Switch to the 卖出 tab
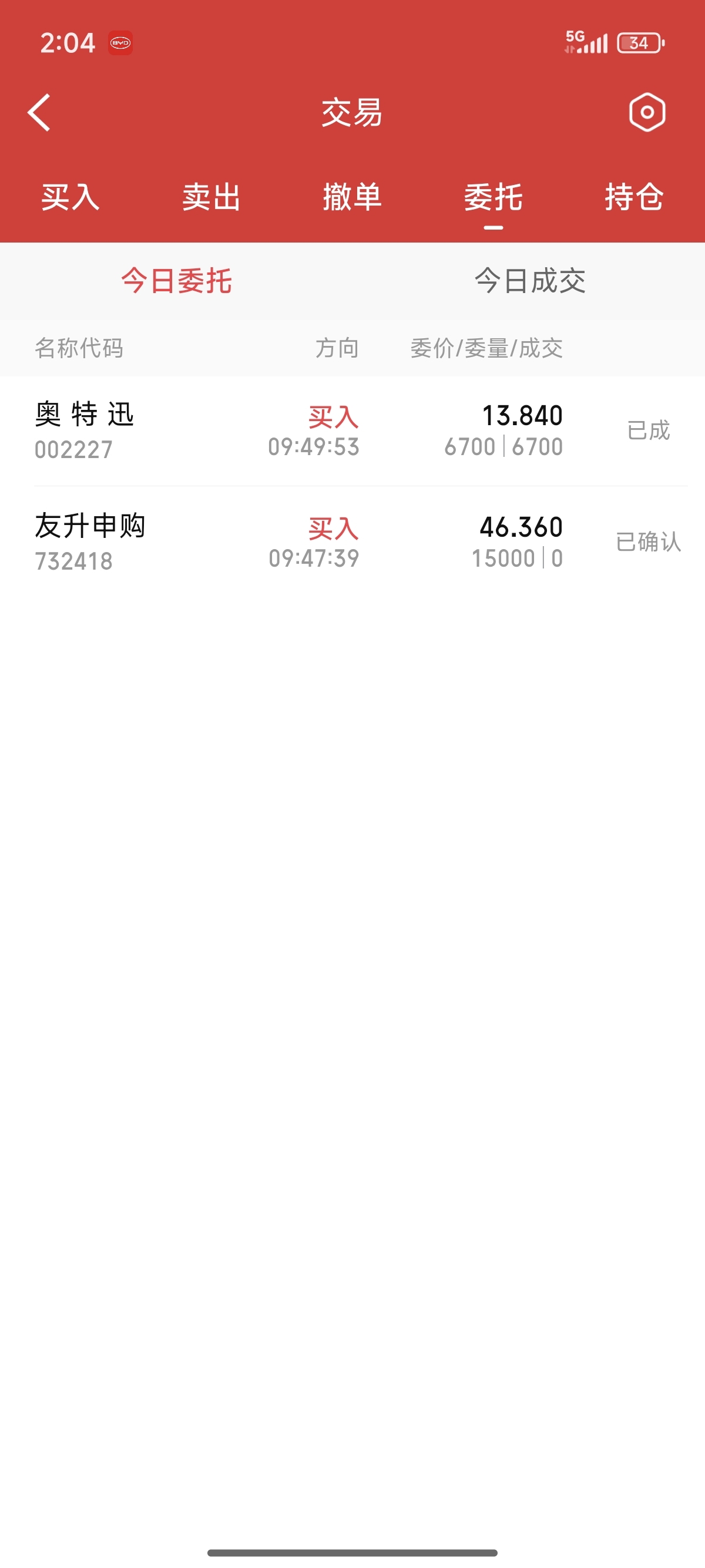 coord(211,197)
